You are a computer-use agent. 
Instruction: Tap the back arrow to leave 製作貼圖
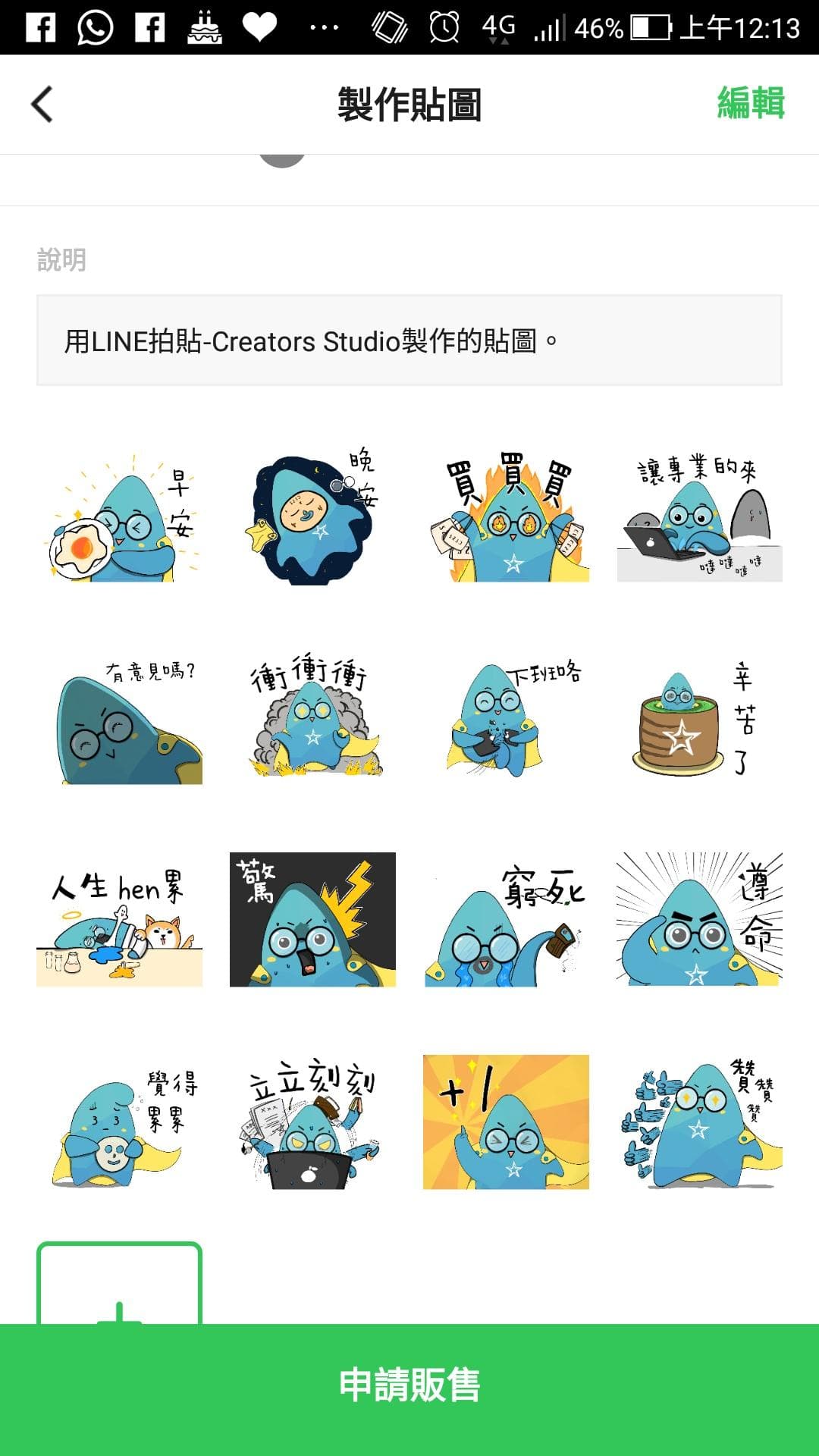(41, 105)
